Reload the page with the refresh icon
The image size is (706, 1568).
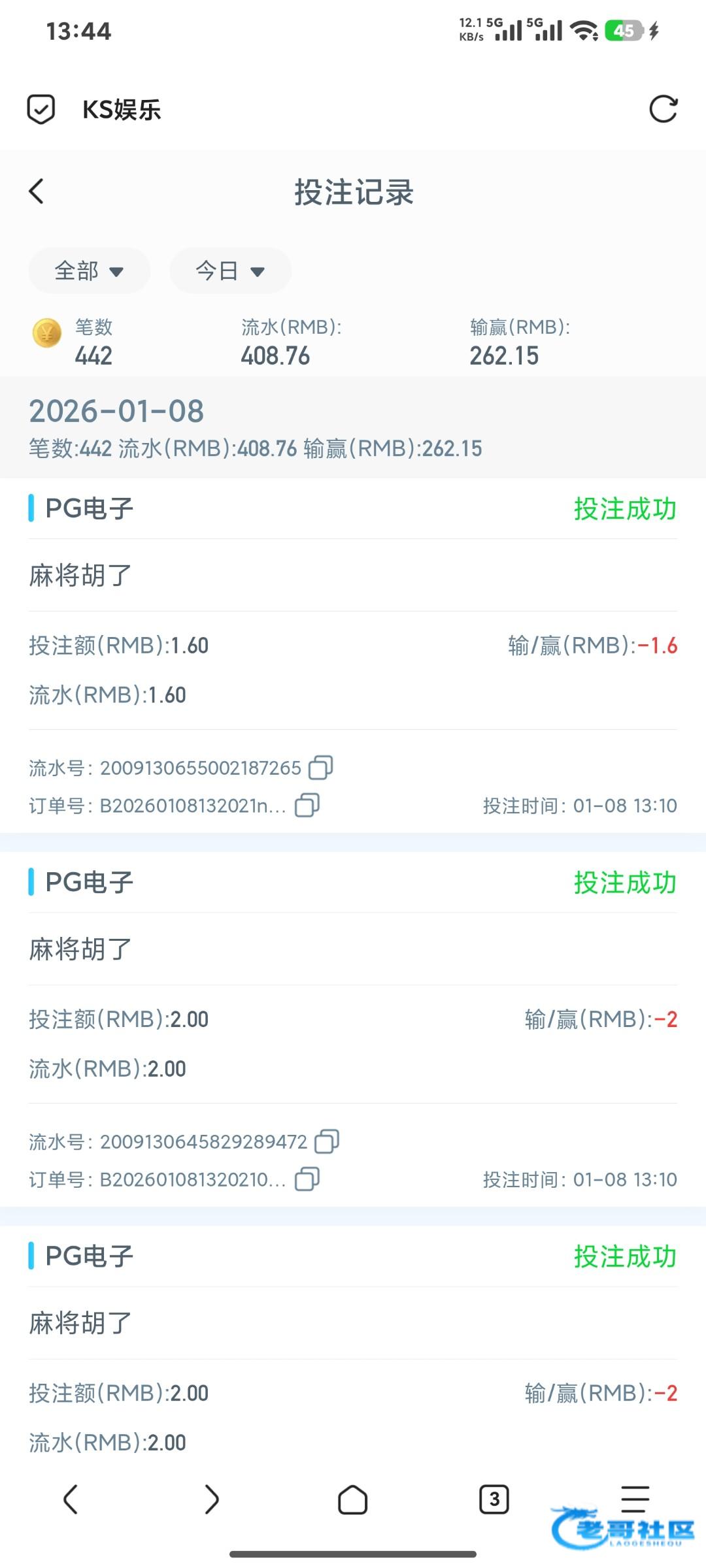point(663,109)
